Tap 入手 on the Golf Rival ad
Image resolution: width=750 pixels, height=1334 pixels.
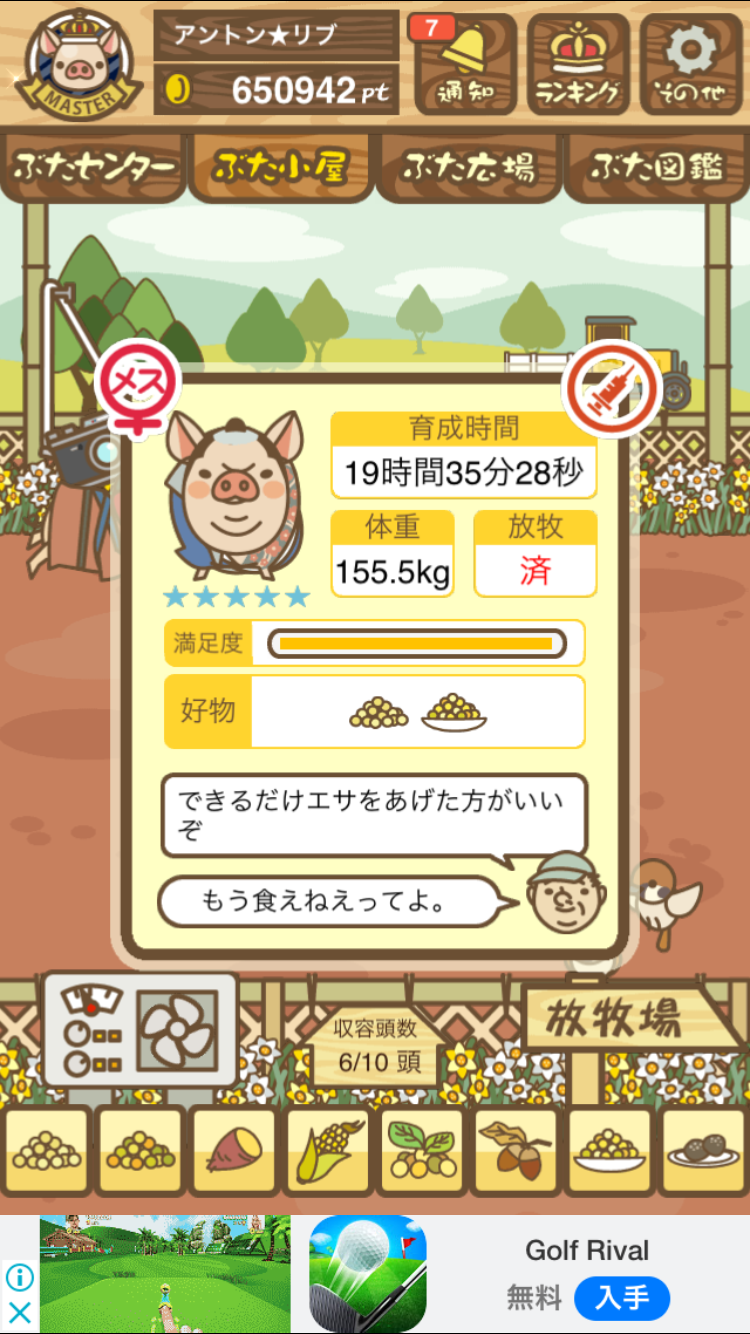(x=622, y=1298)
